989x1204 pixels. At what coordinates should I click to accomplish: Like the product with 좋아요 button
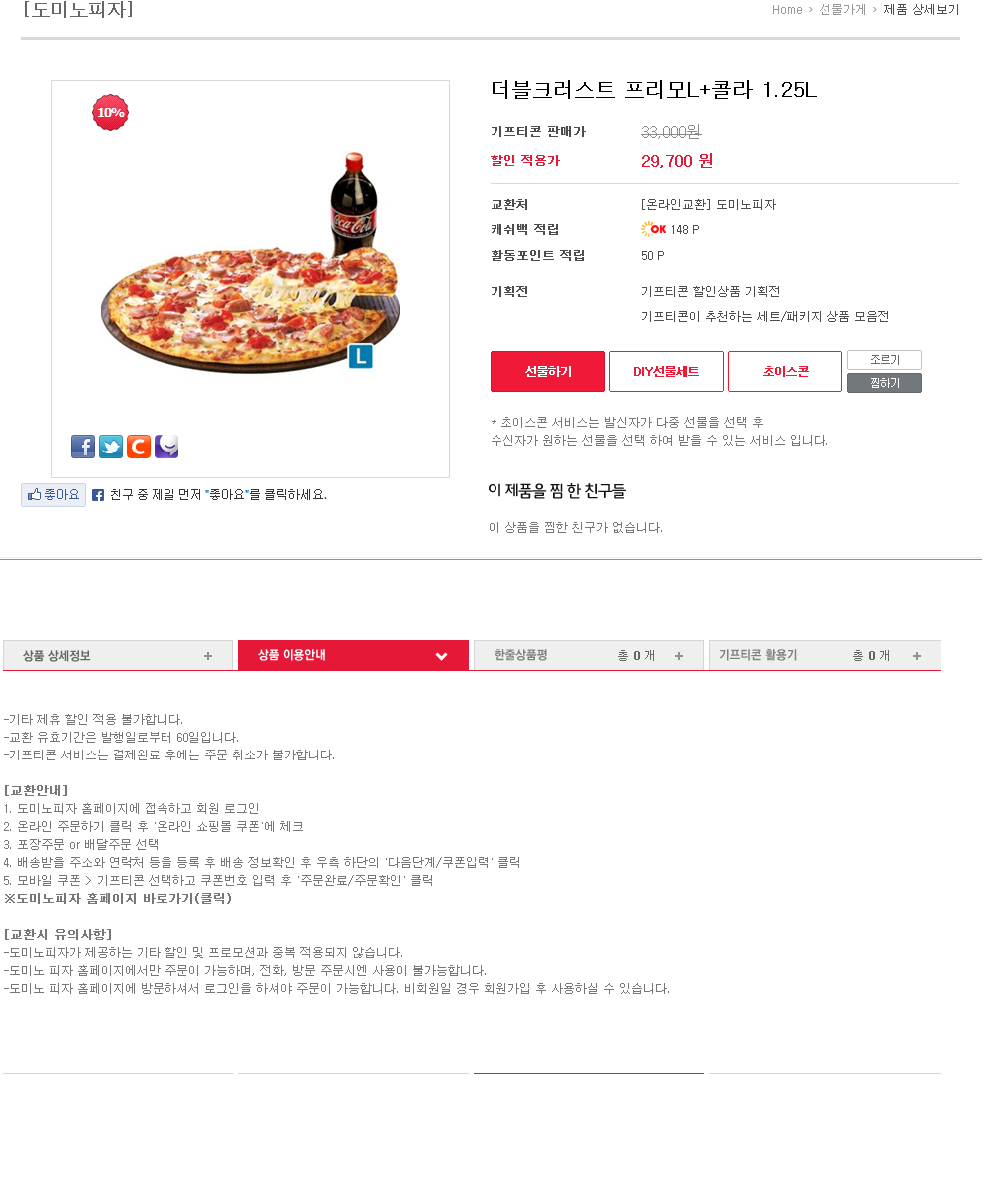[x=54, y=494]
